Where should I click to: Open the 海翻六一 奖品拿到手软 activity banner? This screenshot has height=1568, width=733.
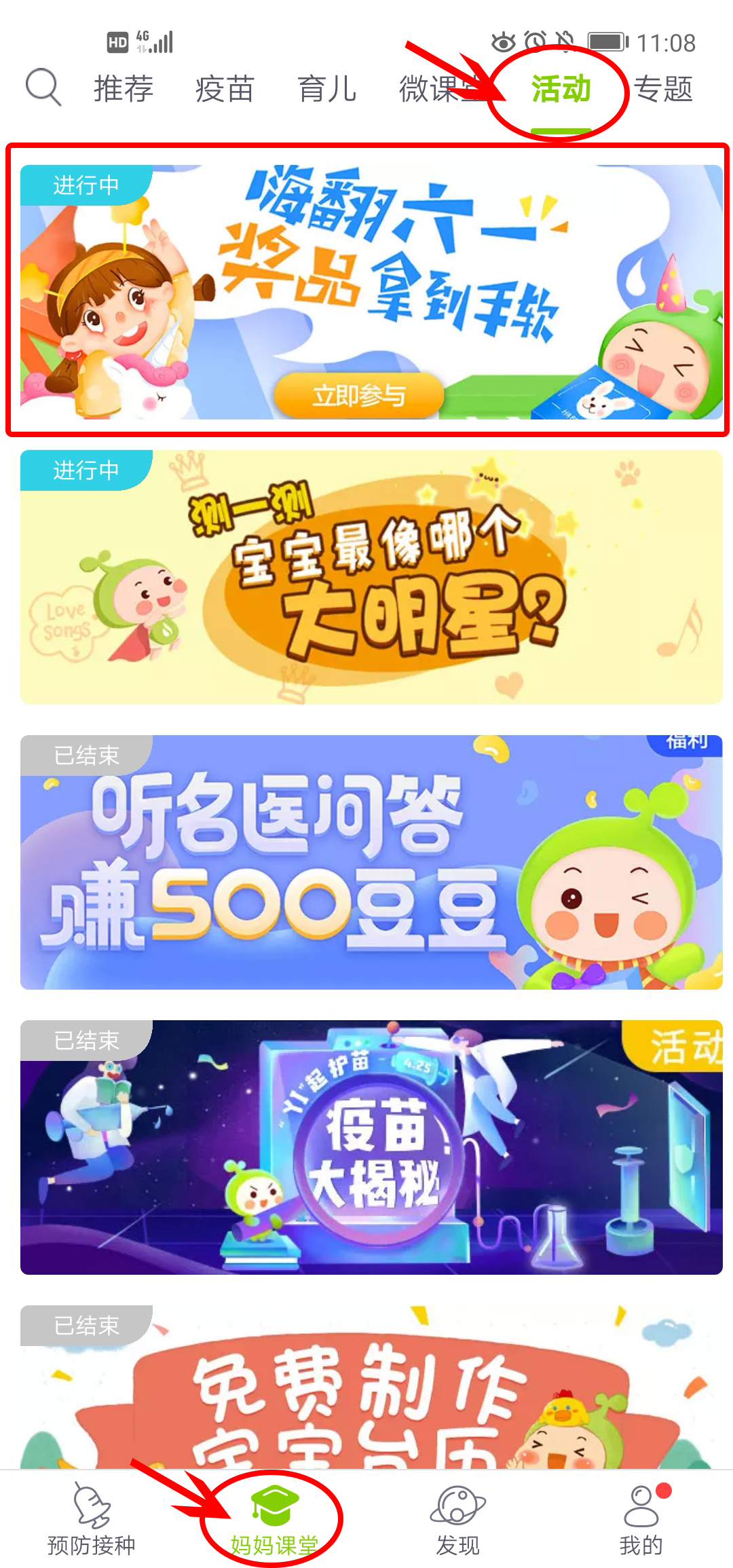click(371, 292)
